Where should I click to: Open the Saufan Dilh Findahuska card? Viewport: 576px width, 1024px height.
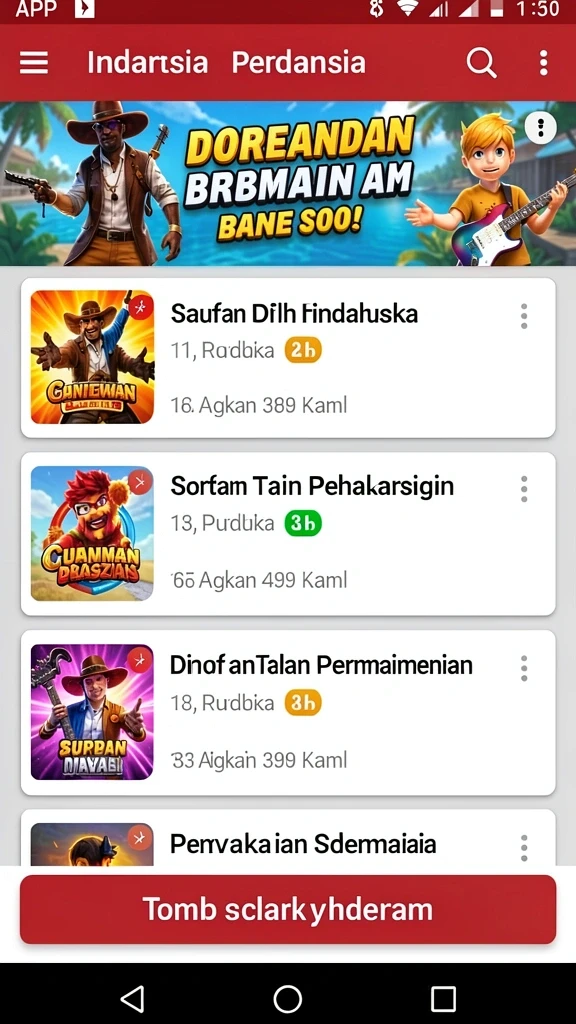(x=288, y=358)
